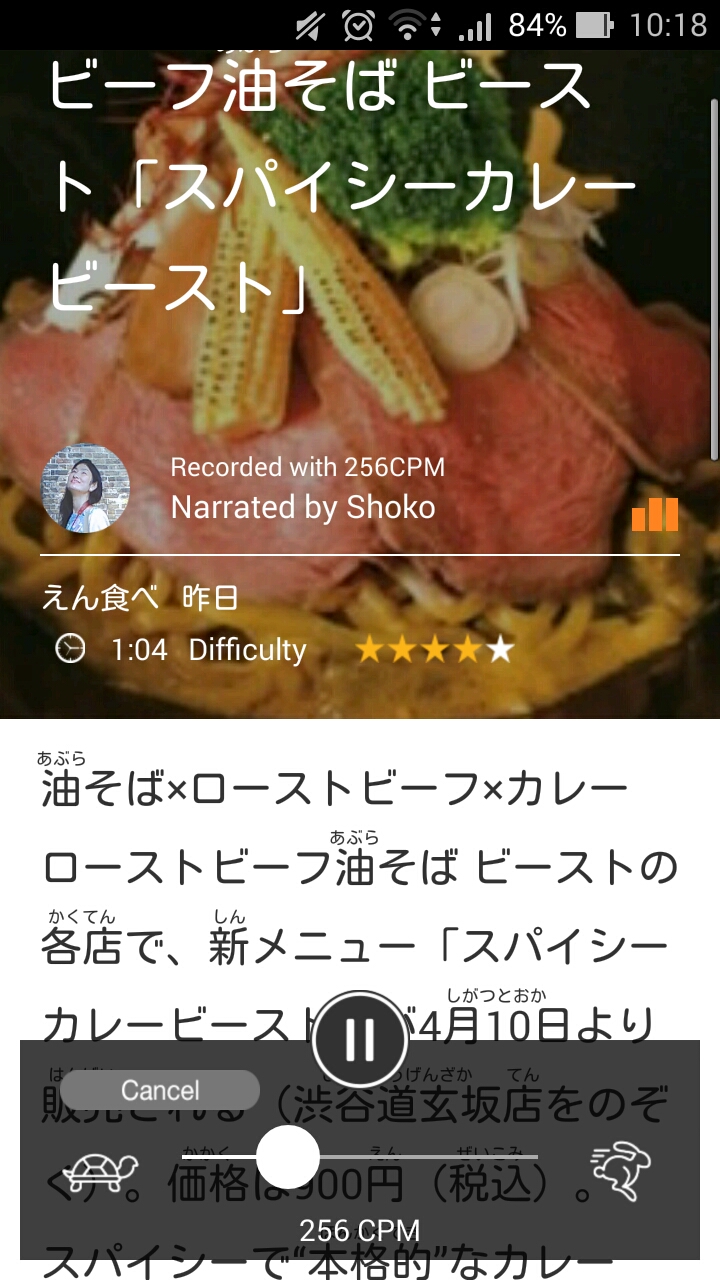Pause the audio narration playback

(x=360, y=1039)
